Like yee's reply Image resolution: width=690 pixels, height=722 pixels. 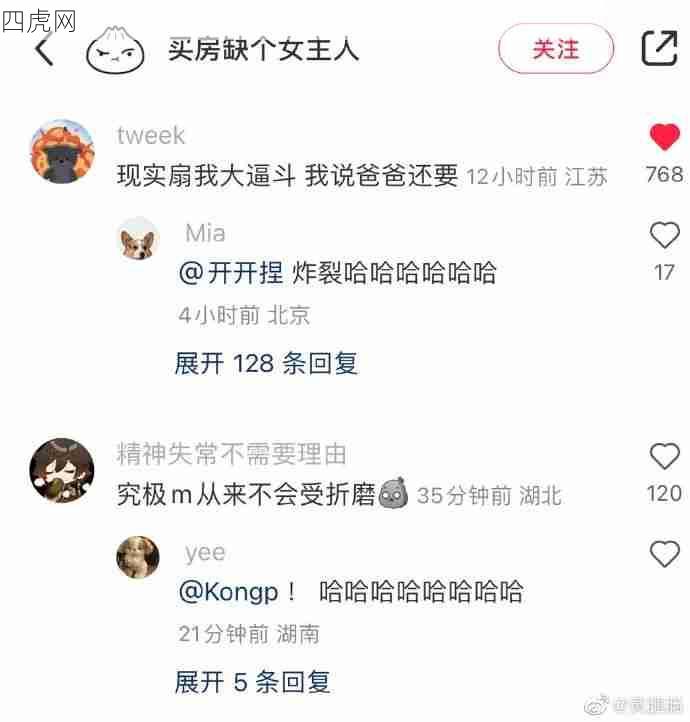(664, 554)
